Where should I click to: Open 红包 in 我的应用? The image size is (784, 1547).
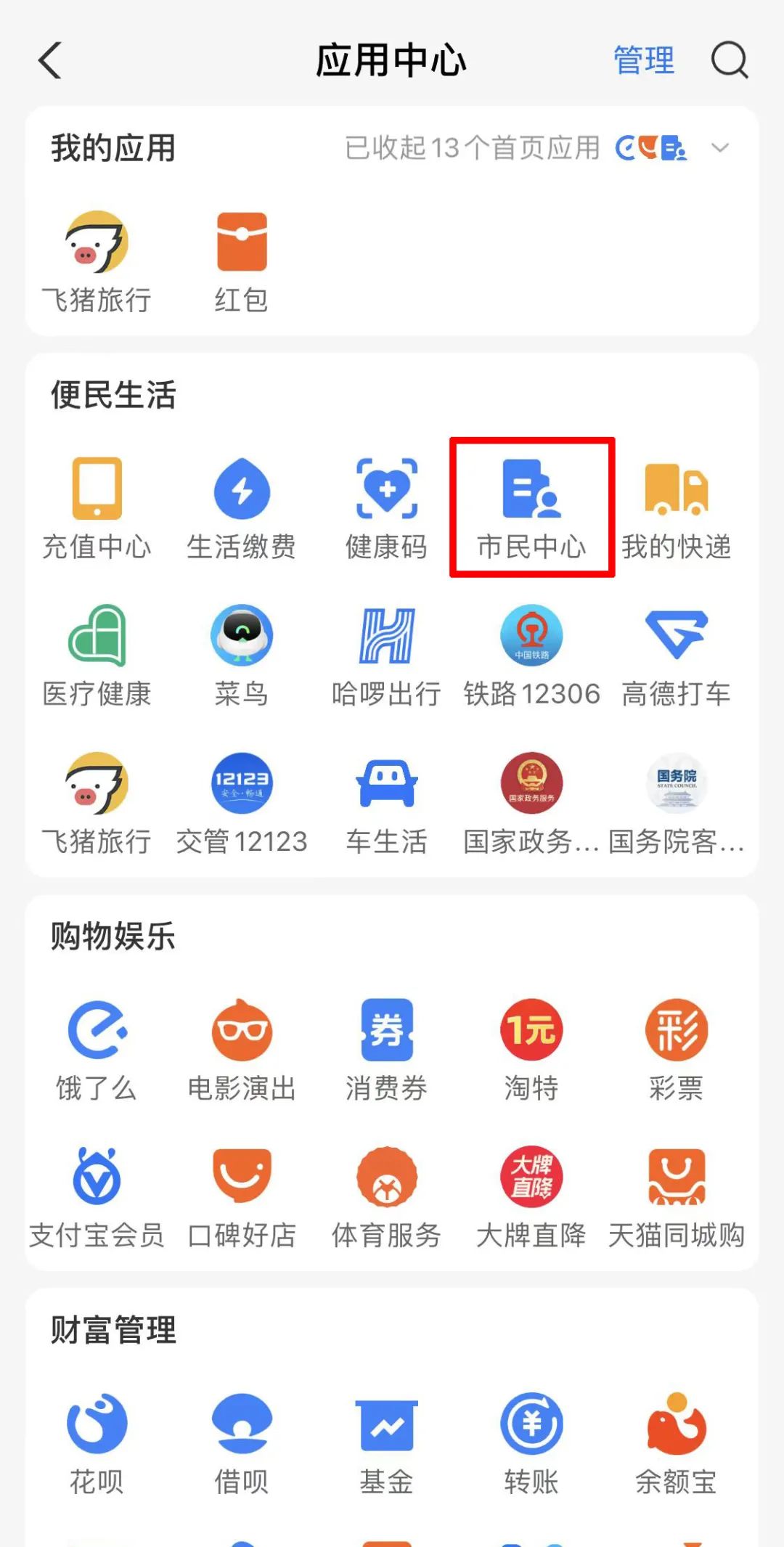(242, 262)
